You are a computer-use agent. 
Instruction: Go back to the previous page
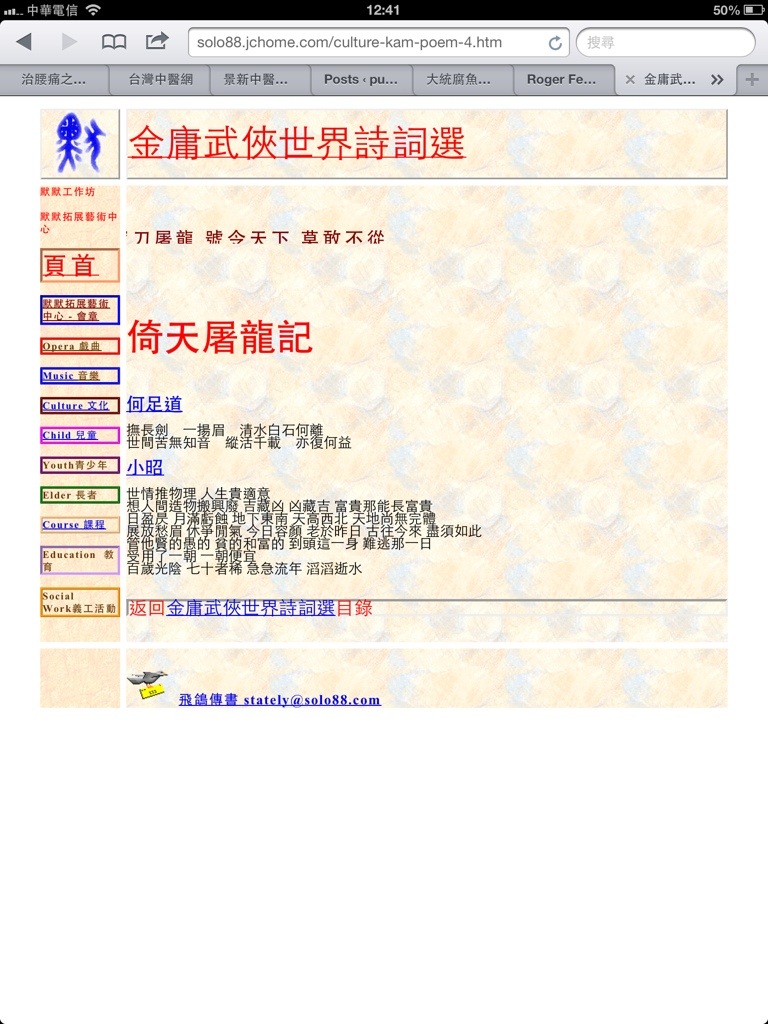pos(24,42)
